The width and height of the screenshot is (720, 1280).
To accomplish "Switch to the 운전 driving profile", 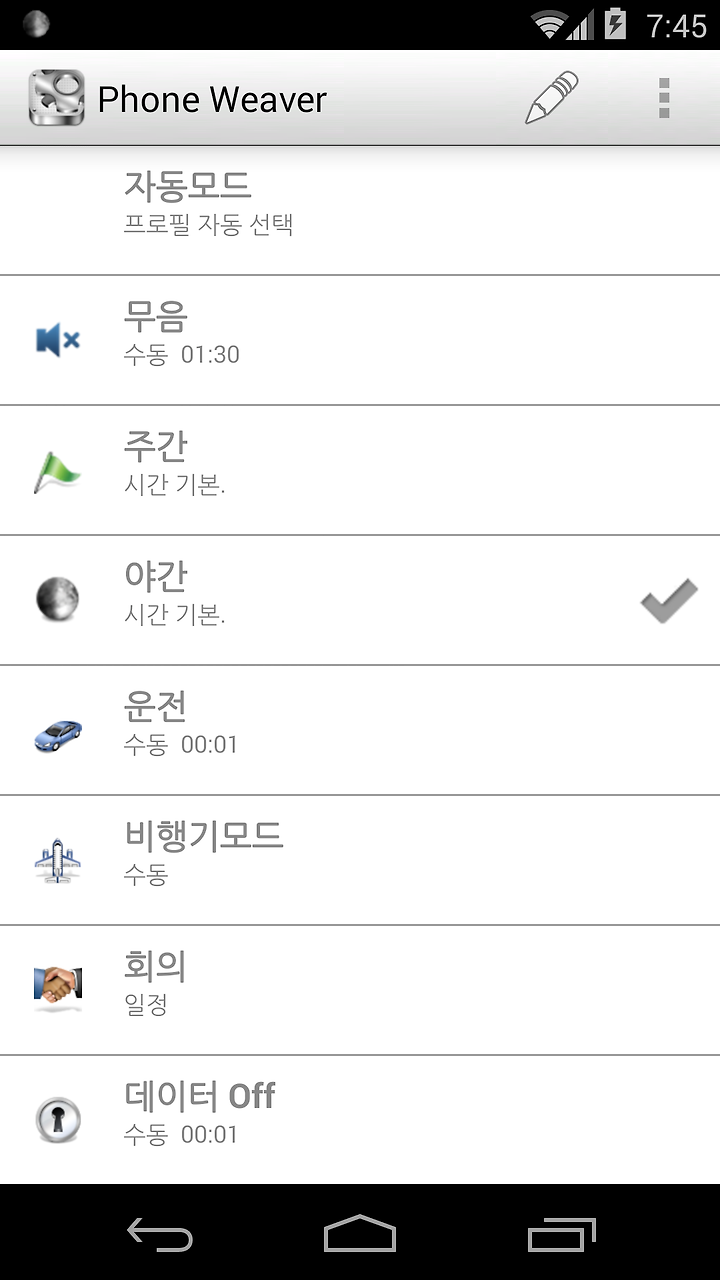I will (360, 730).
